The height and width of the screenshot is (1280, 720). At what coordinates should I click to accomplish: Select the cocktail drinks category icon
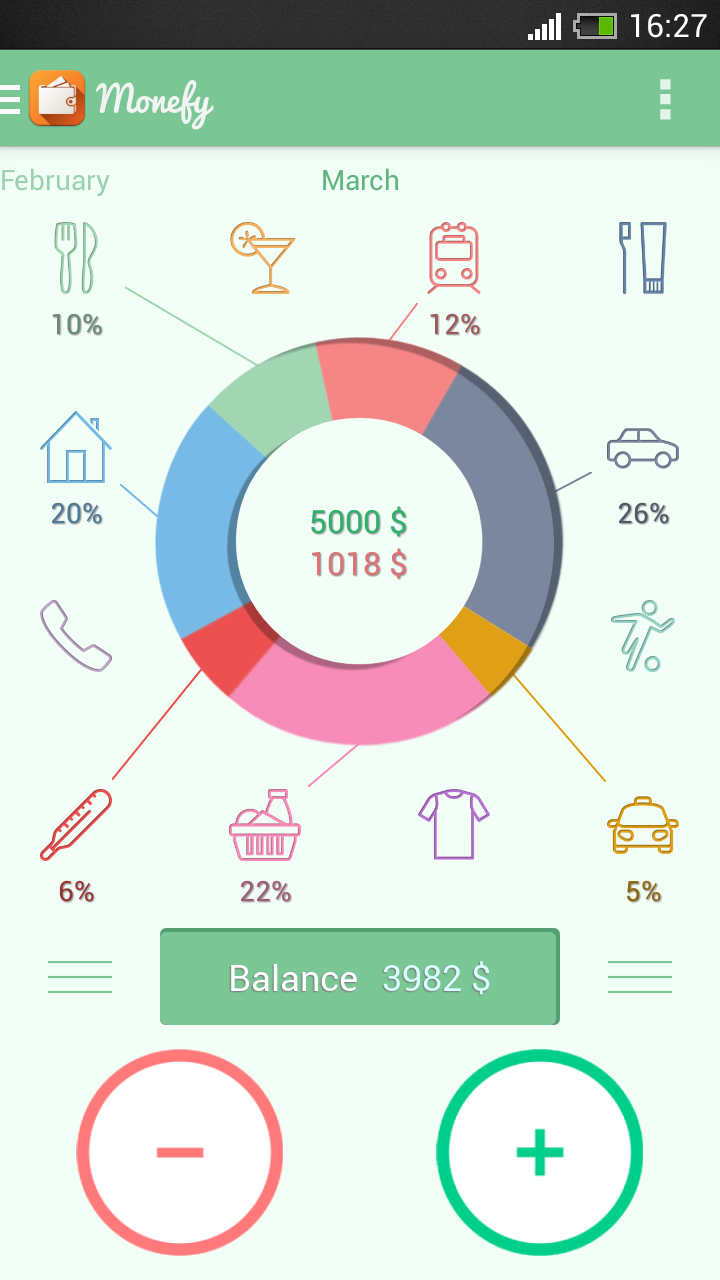coord(262,258)
